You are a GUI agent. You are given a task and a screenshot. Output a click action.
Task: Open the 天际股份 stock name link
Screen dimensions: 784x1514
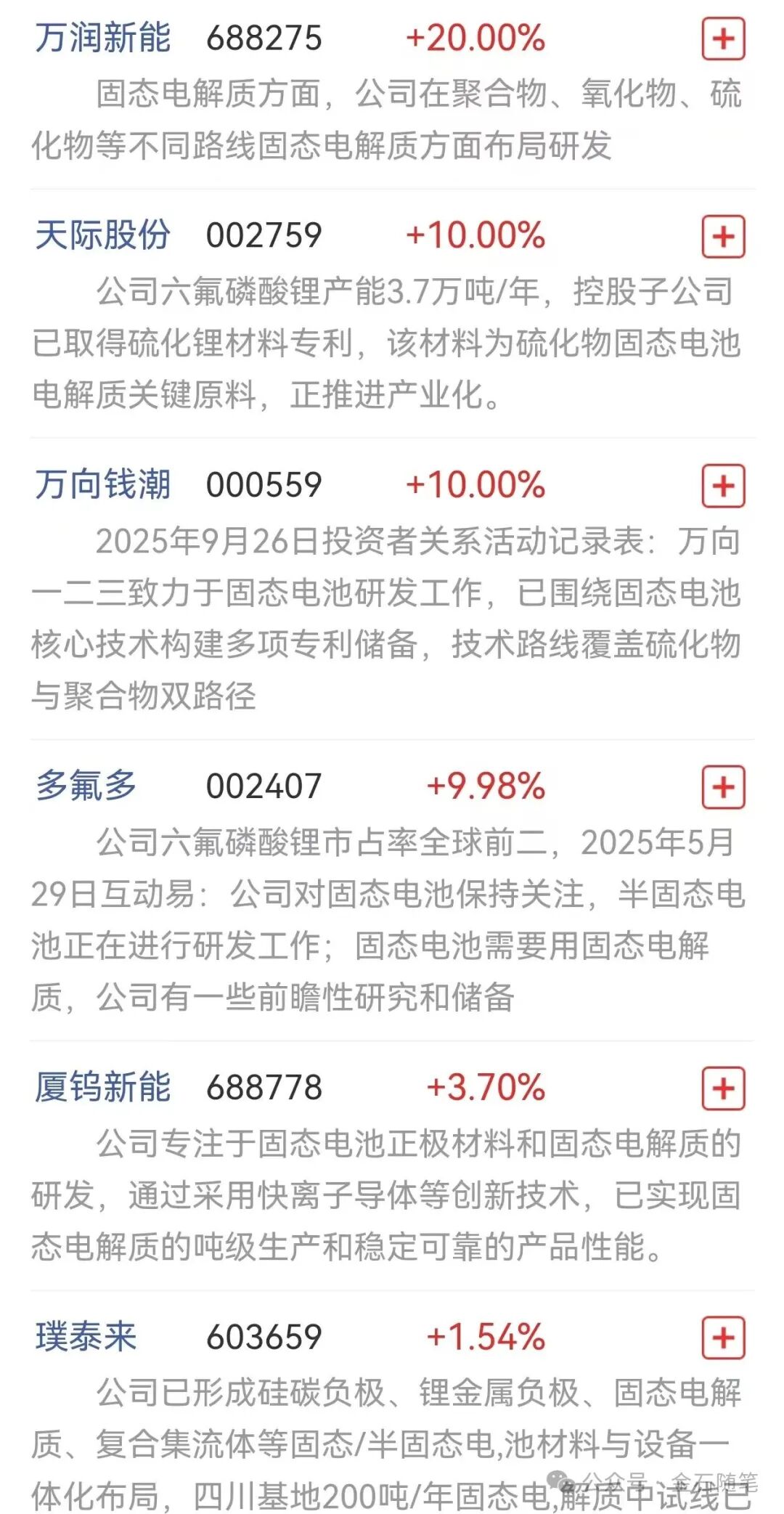[103, 235]
